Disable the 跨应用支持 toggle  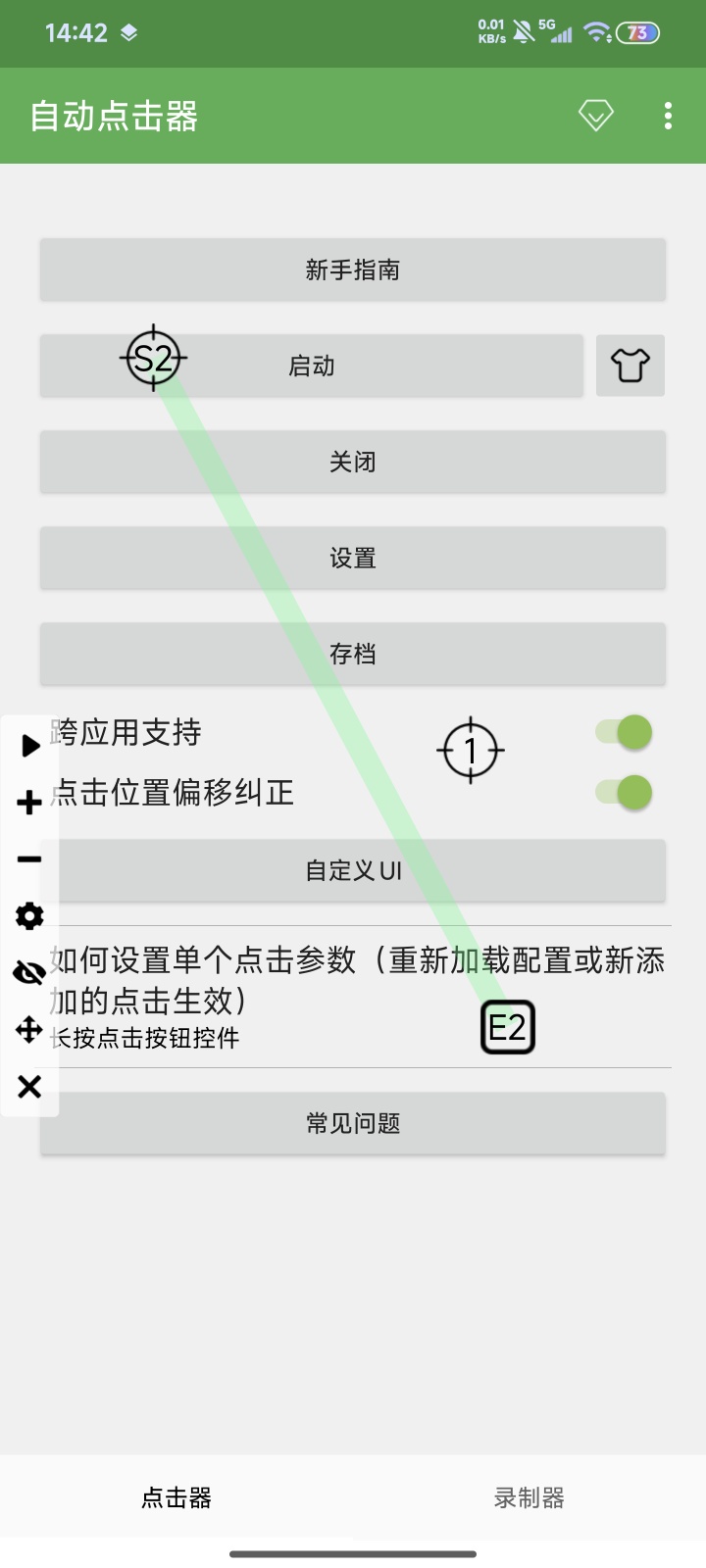[624, 732]
